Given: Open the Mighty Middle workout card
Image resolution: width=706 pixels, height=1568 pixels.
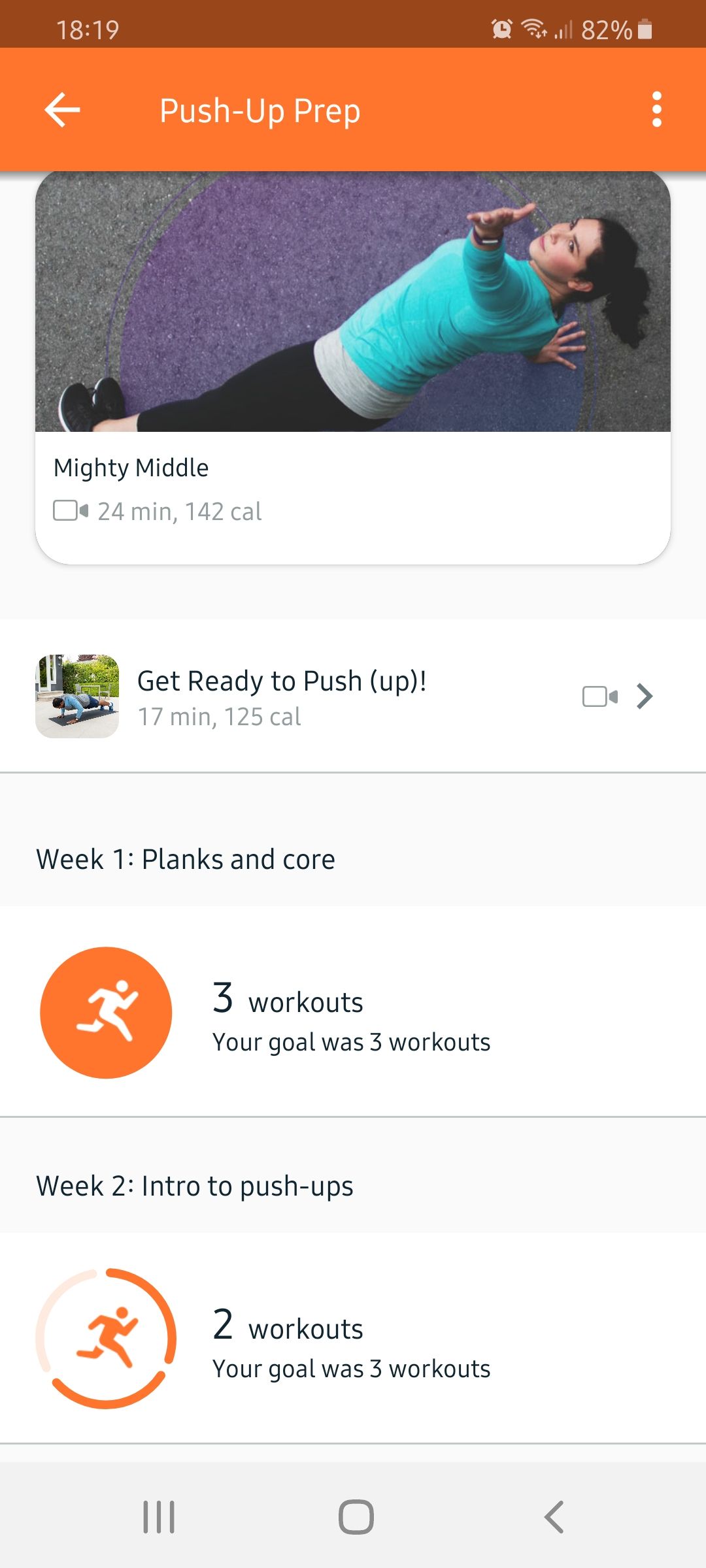Looking at the screenshot, I should (353, 366).
